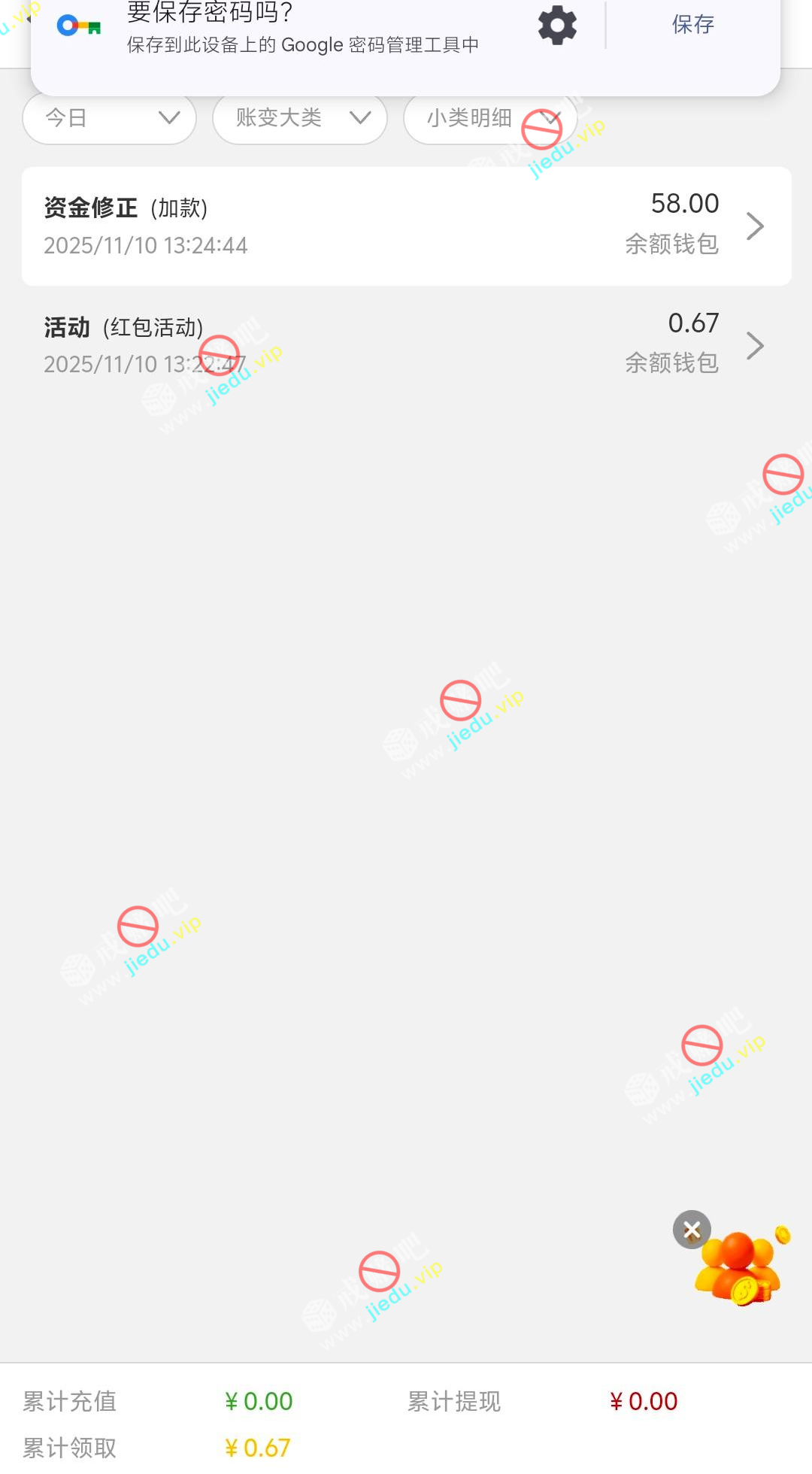Save password with the 保存 button
812x1474 pixels.
[692, 25]
